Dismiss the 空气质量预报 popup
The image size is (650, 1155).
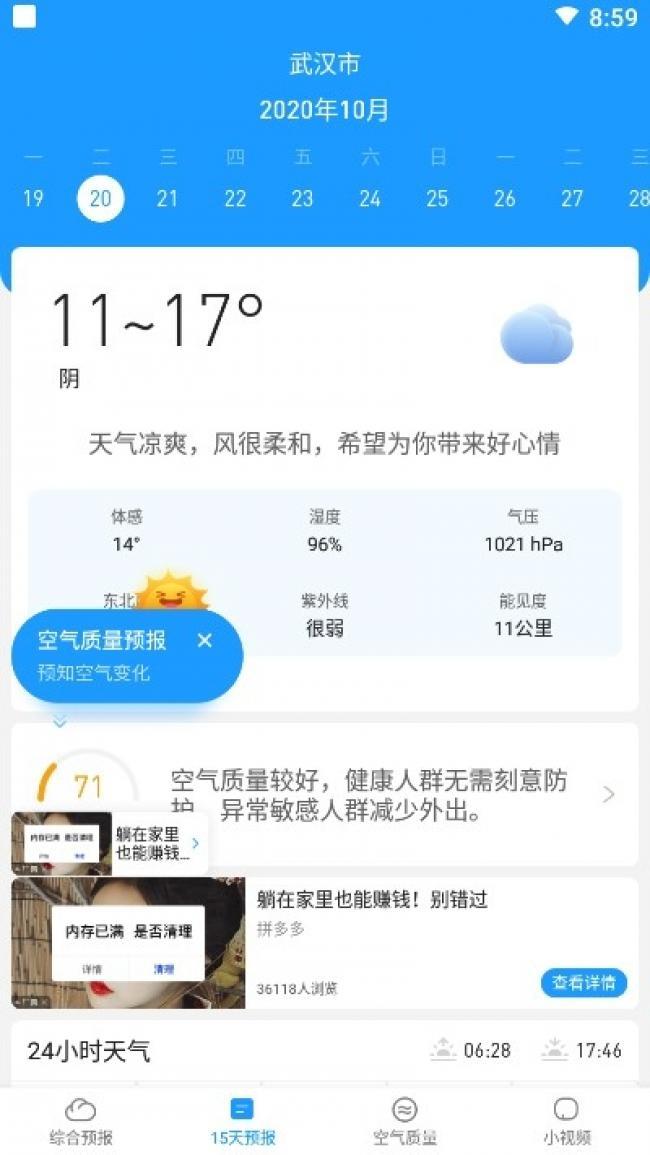[x=205, y=641]
